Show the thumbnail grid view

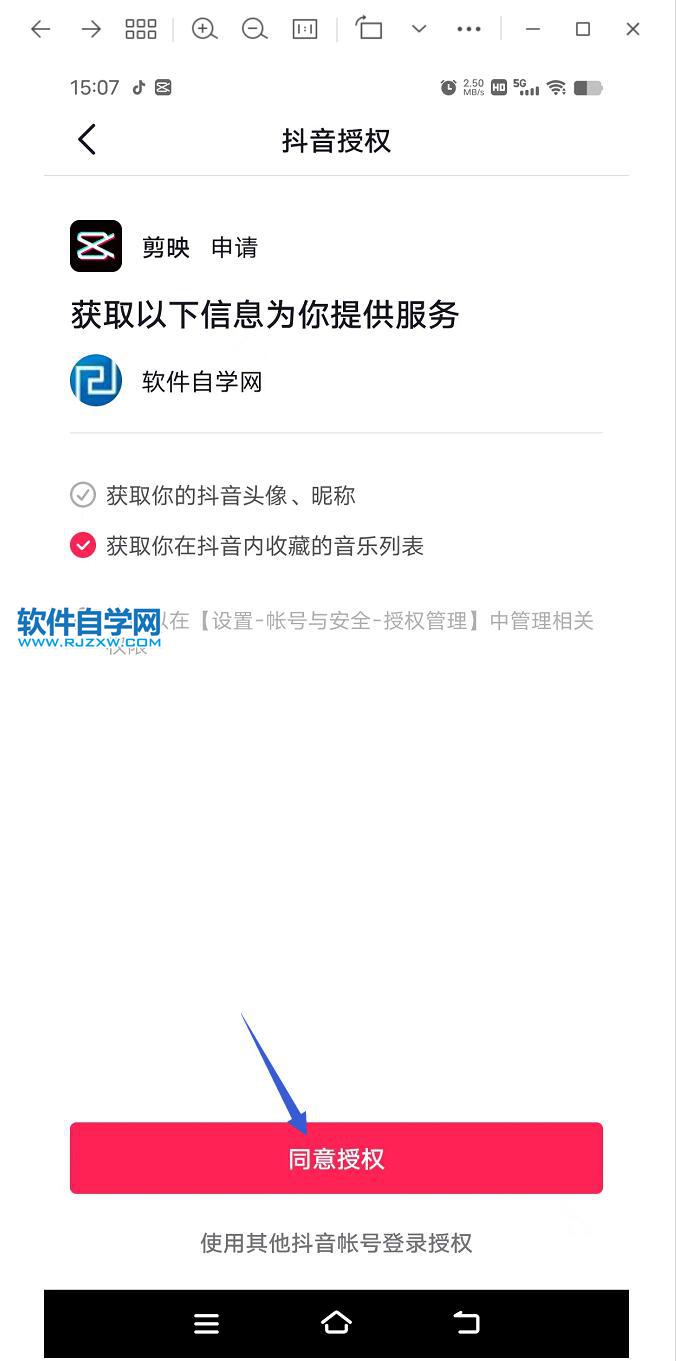pyautogui.click(x=141, y=29)
